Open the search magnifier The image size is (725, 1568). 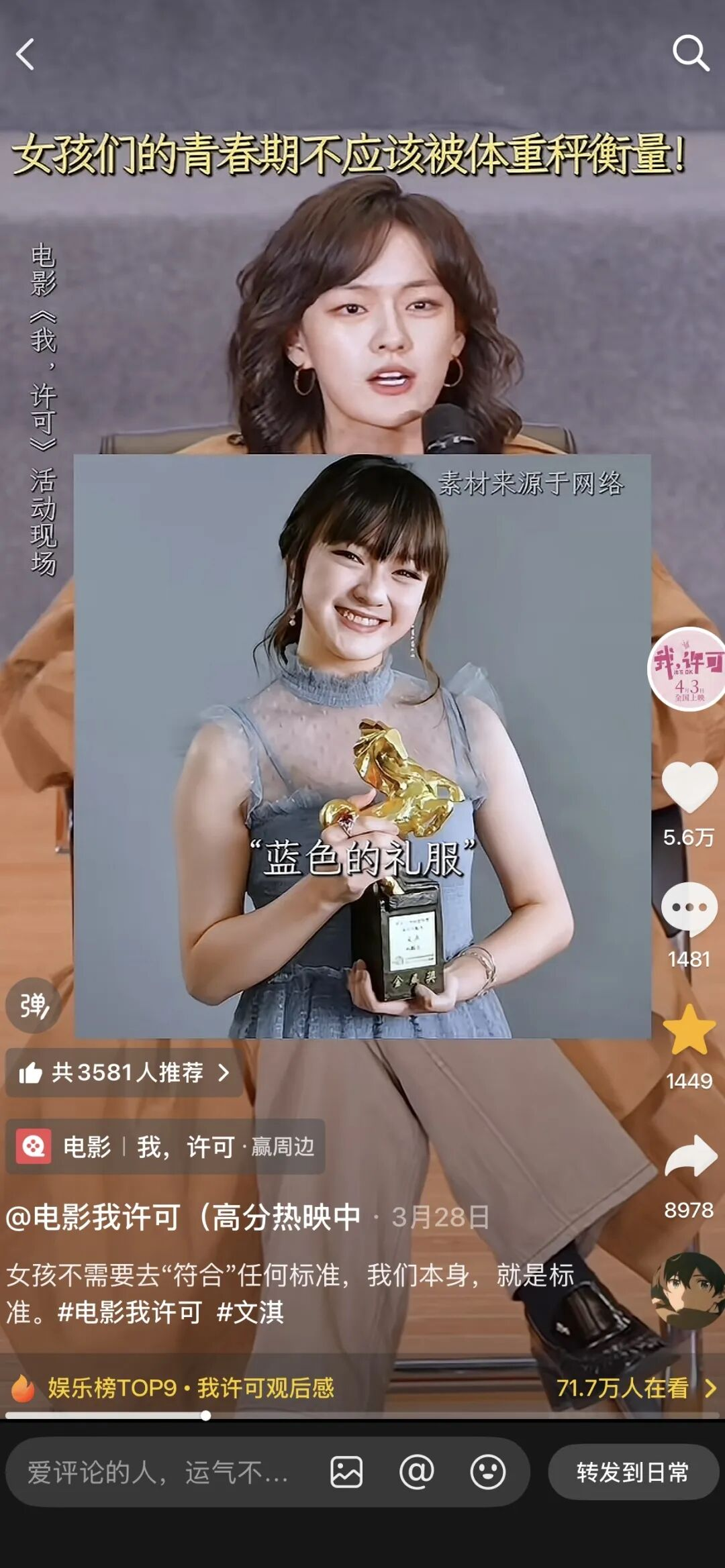point(690,53)
